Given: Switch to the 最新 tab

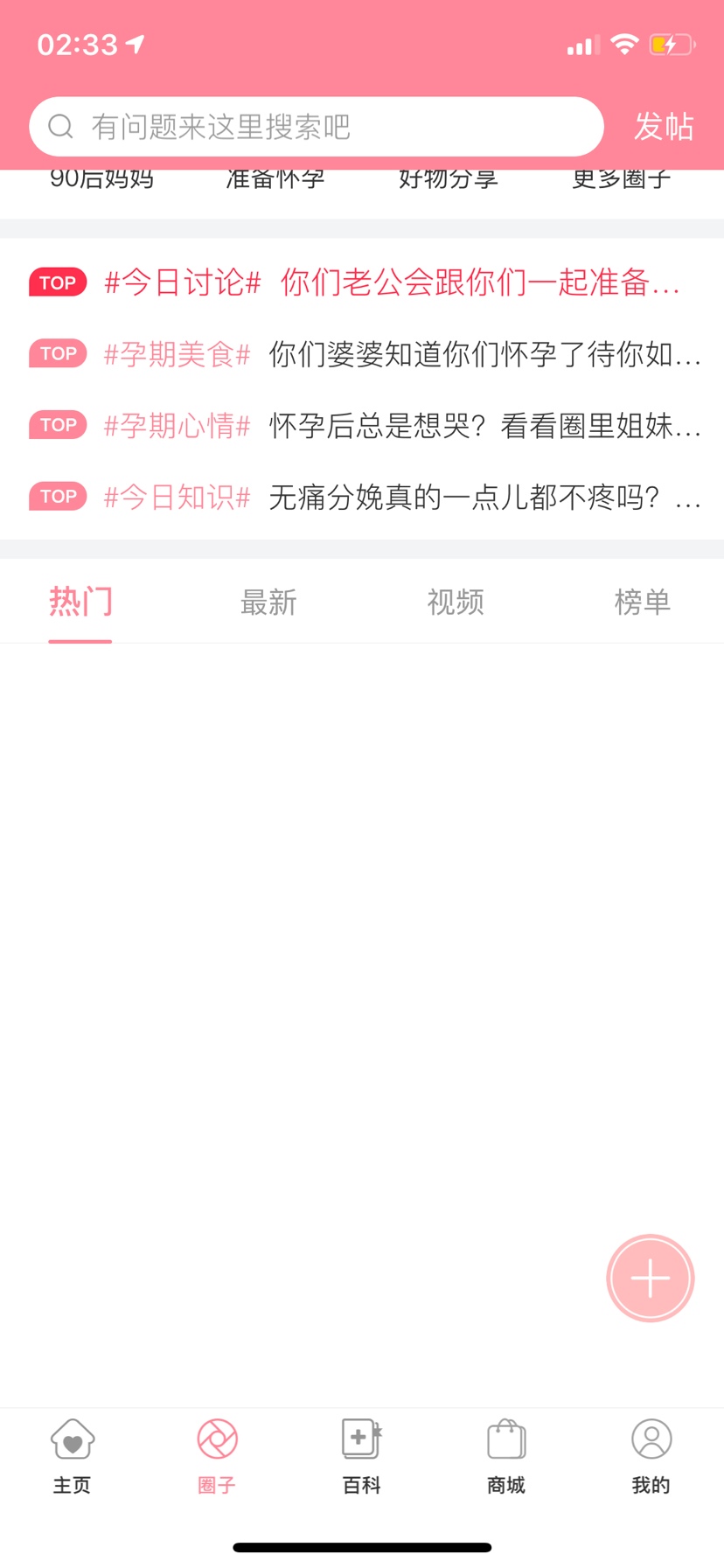Looking at the screenshot, I should [x=268, y=603].
